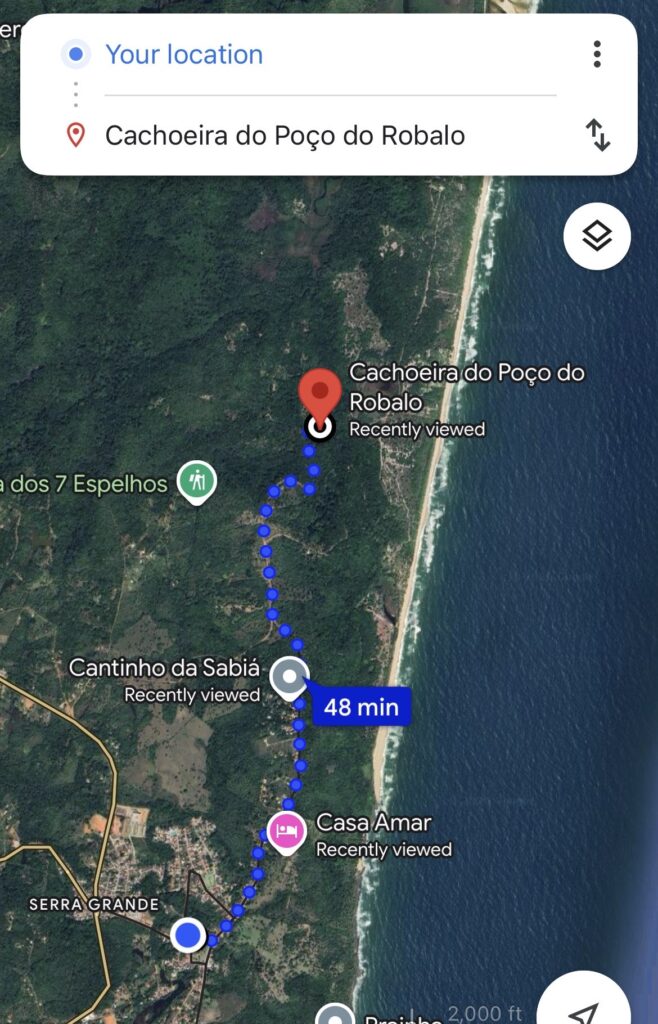
Task: Tap the 48 min route time label
Action: coord(361,707)
